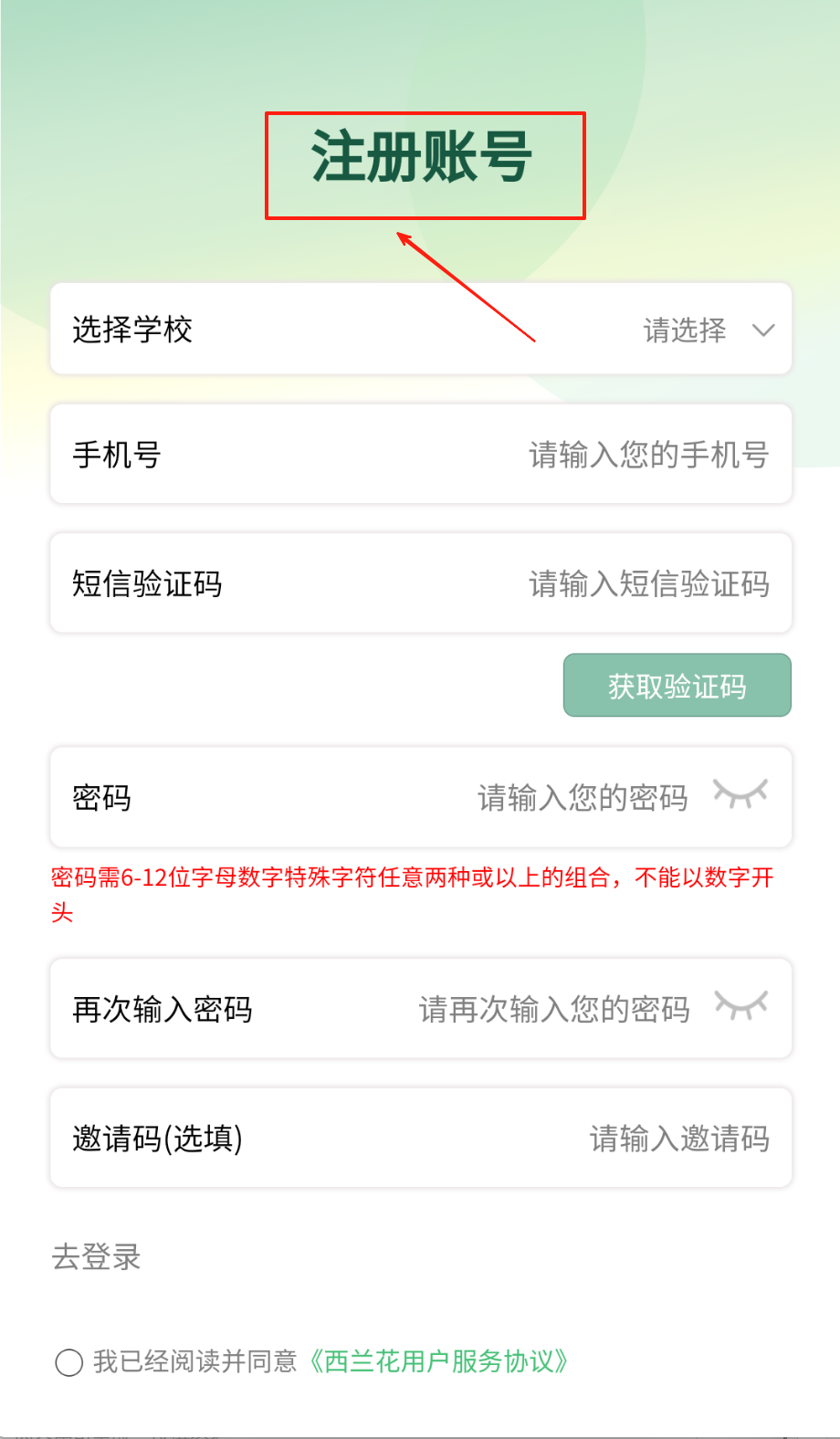This screenshot has width=840, height=1439.
Task: Go to login via 去登录
Action: pyautogui.click(x=97, y=1257)
